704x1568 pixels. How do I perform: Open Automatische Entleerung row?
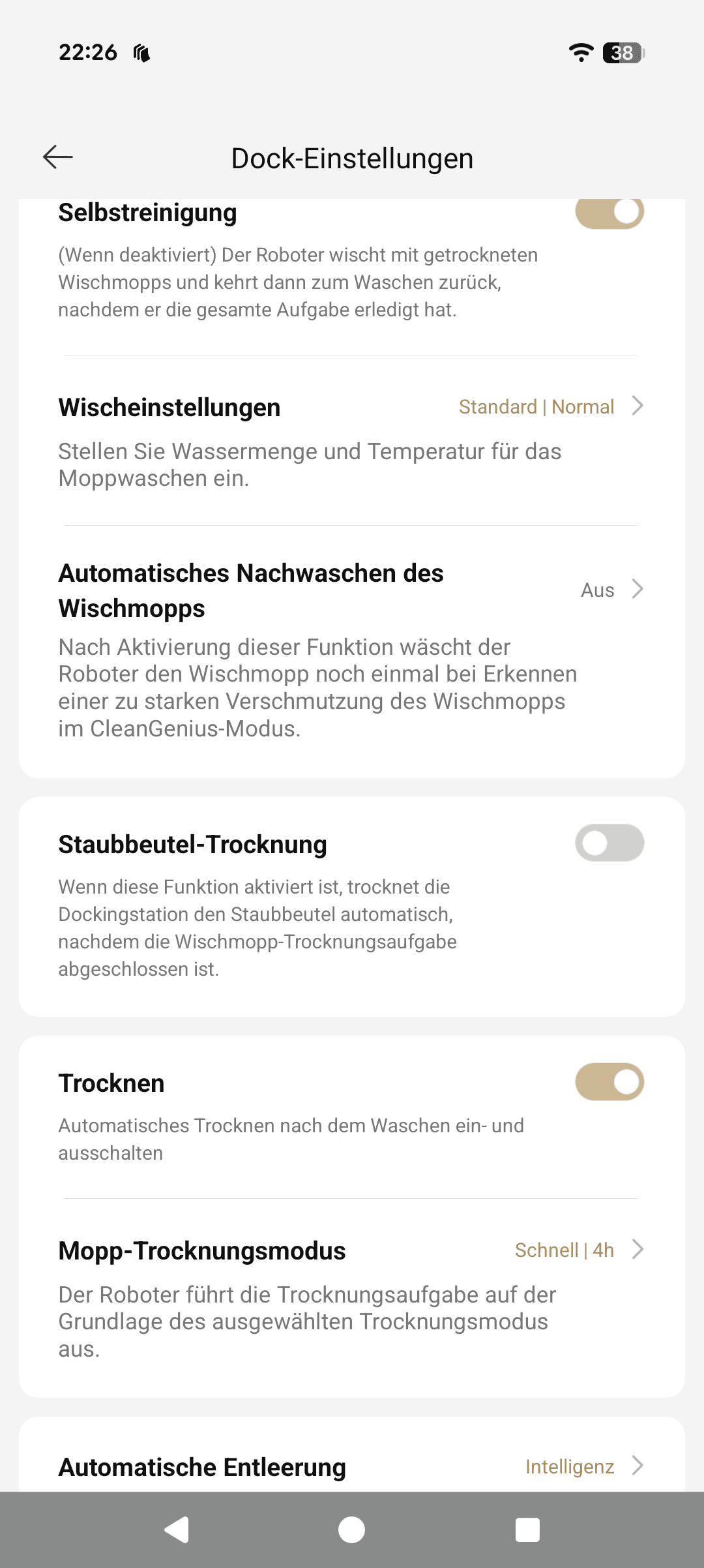click(x=352, y=1466)
